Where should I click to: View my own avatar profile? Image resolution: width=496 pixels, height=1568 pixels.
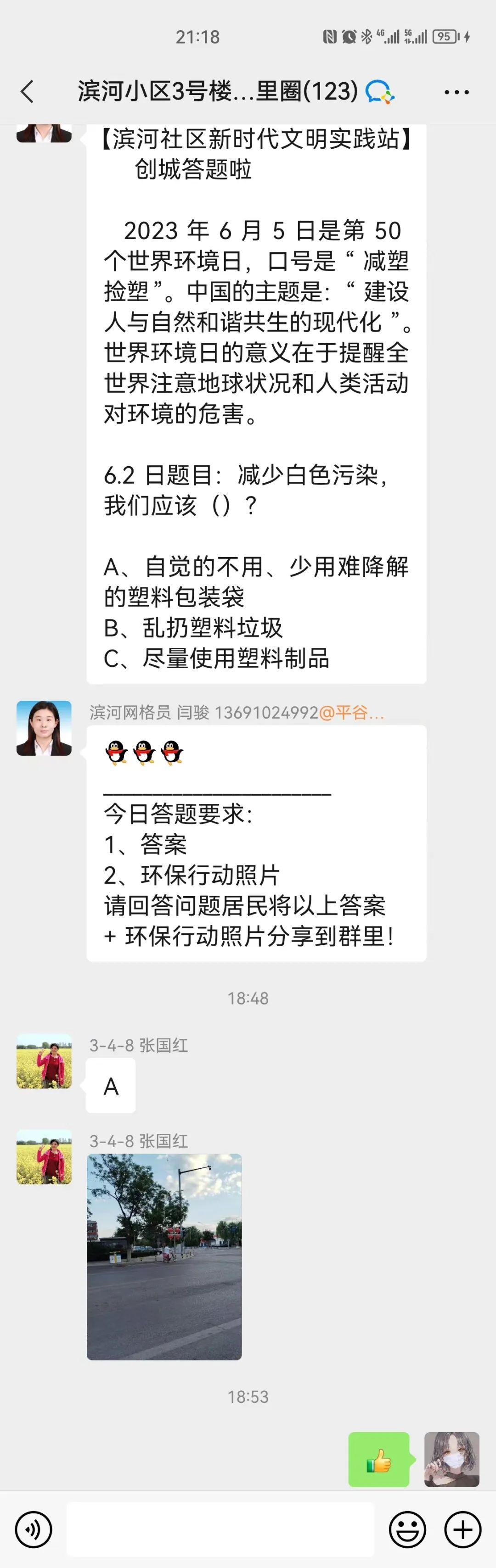click(451, 1460)
